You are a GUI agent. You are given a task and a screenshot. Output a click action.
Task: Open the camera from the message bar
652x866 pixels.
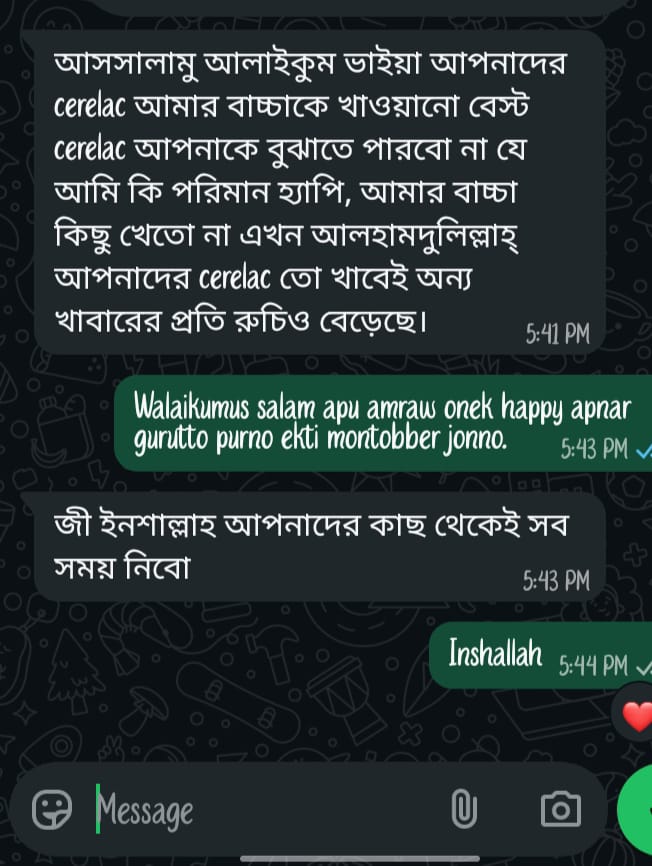point(561,809)
